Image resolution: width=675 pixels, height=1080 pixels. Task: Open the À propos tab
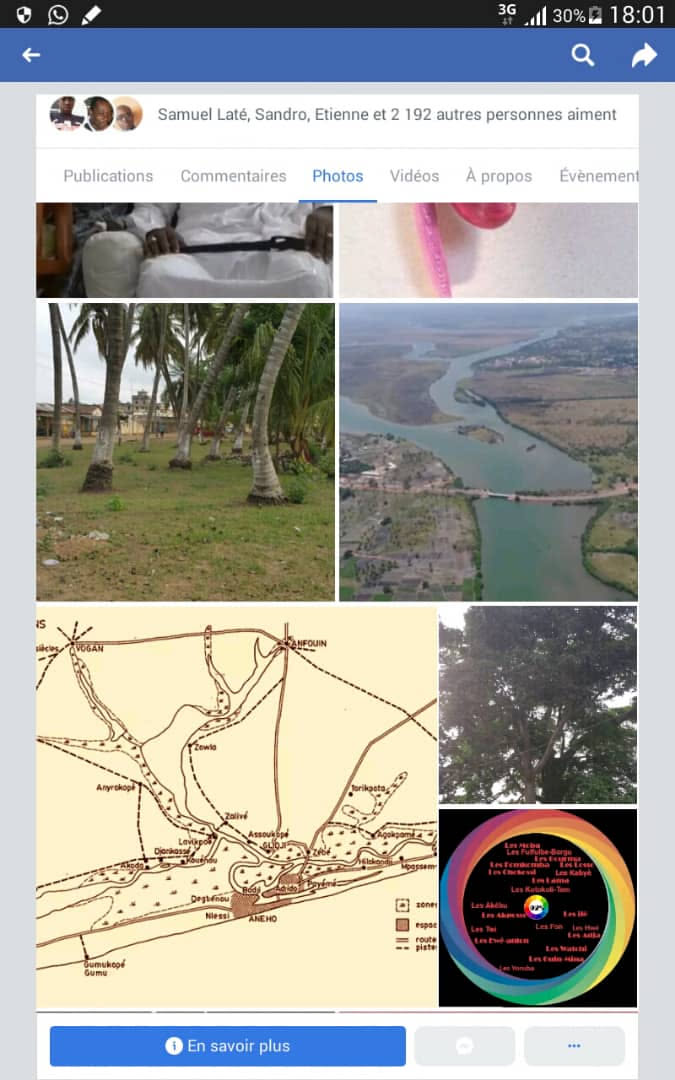tap(499, 176)
